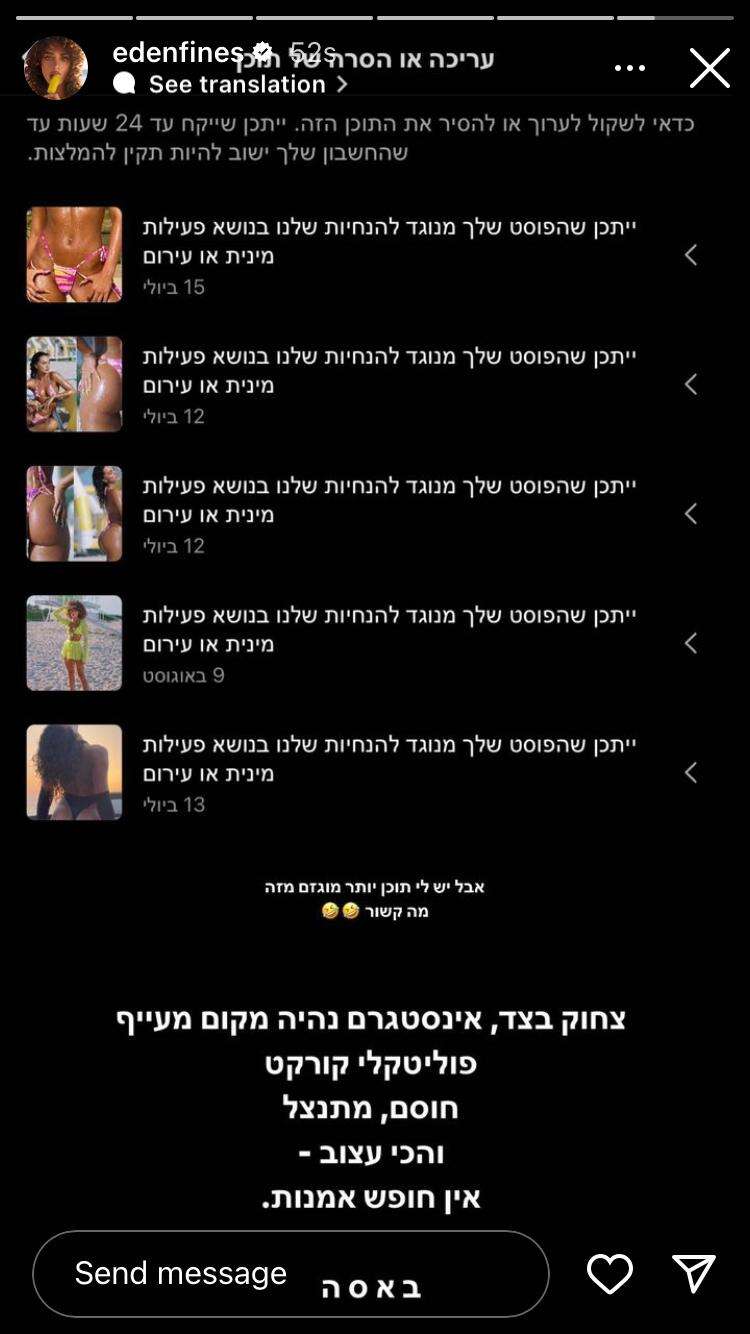750x1334 pixels.
Task: Share the story via paper plane icon
Action: [693, 1273]
